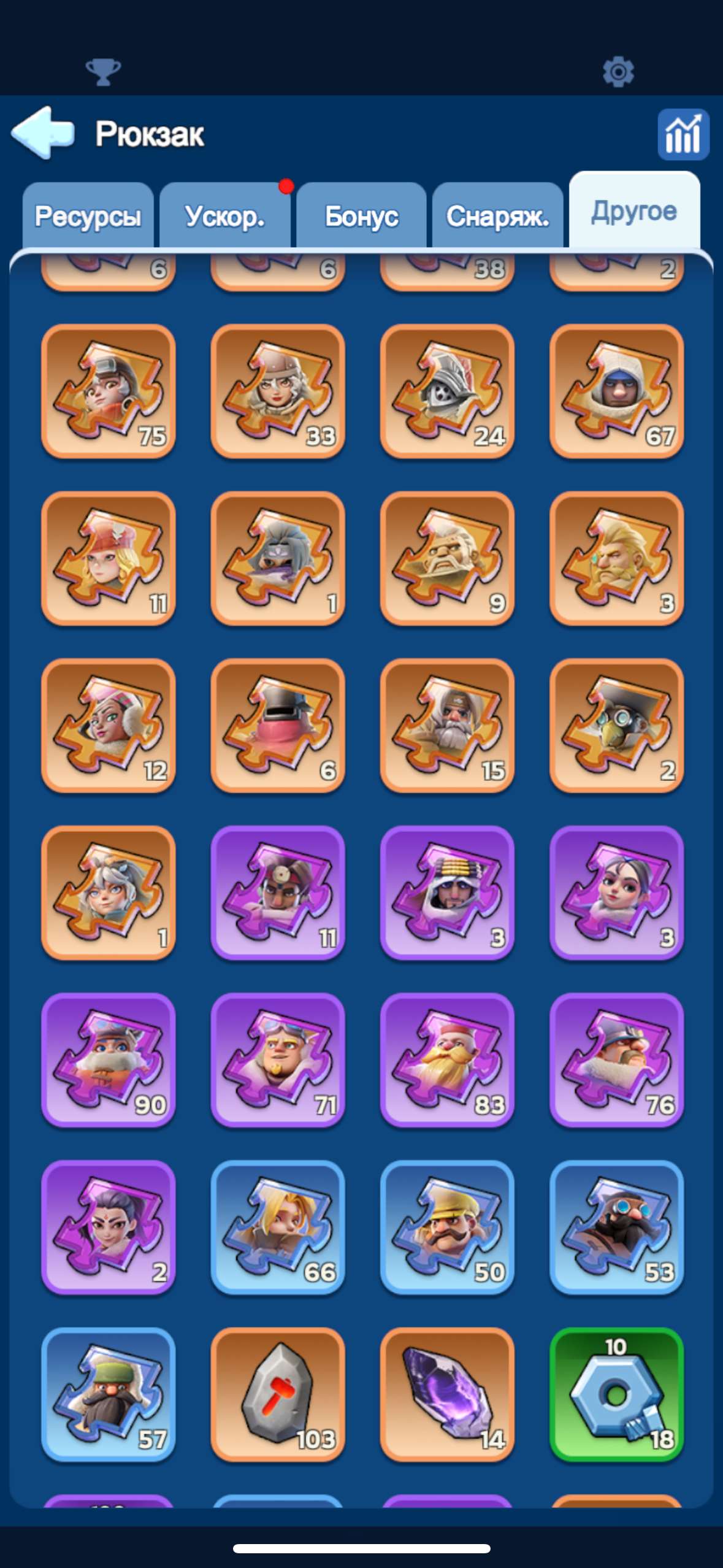Select the orange hero shard with 15
The height and width of the screenshot is (1568, 723).
pyautogui.click(x=447, y=726)
